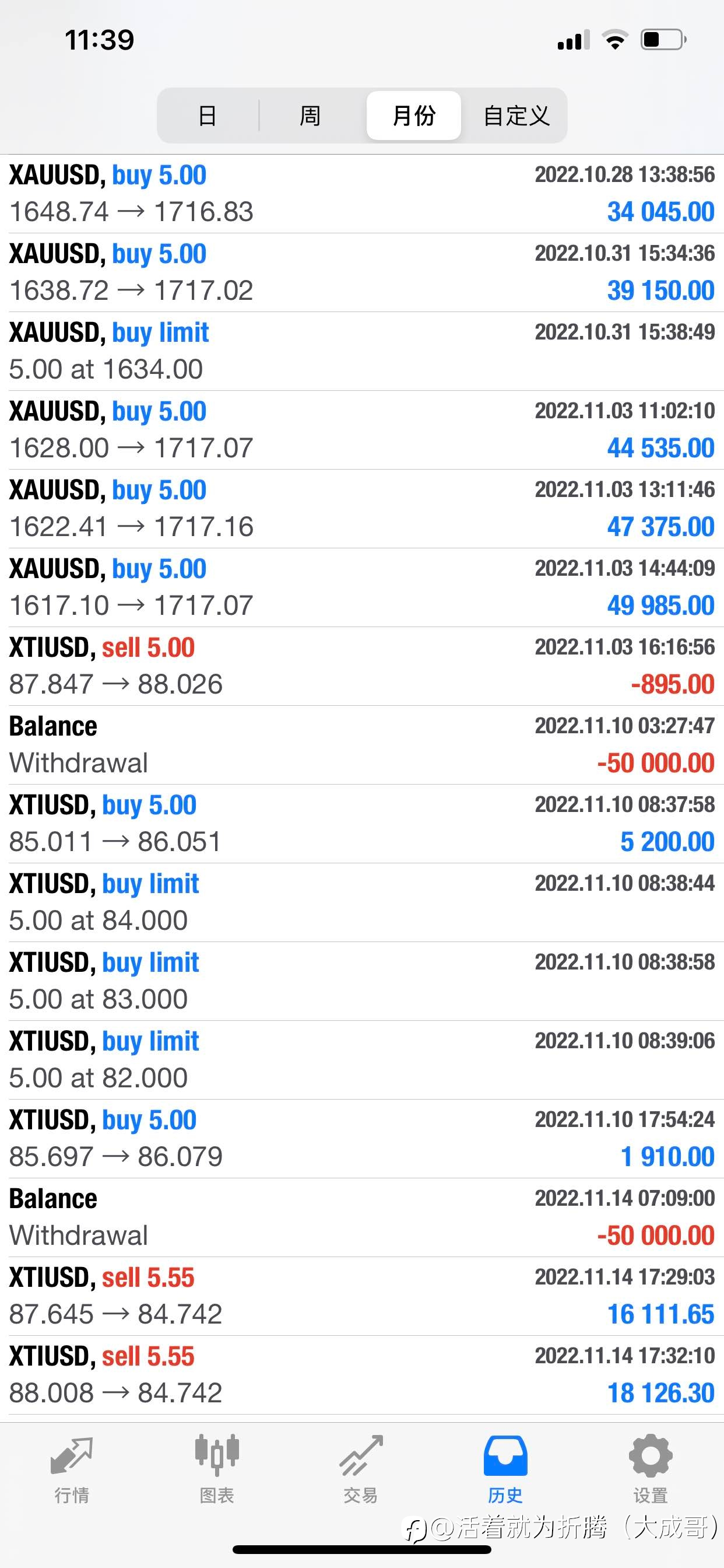The height and width of the screenshot is (1568, 724).
Task: Expand the XAUUSD trade with profit 34 045.00
Action: click(x=362, y=194)
